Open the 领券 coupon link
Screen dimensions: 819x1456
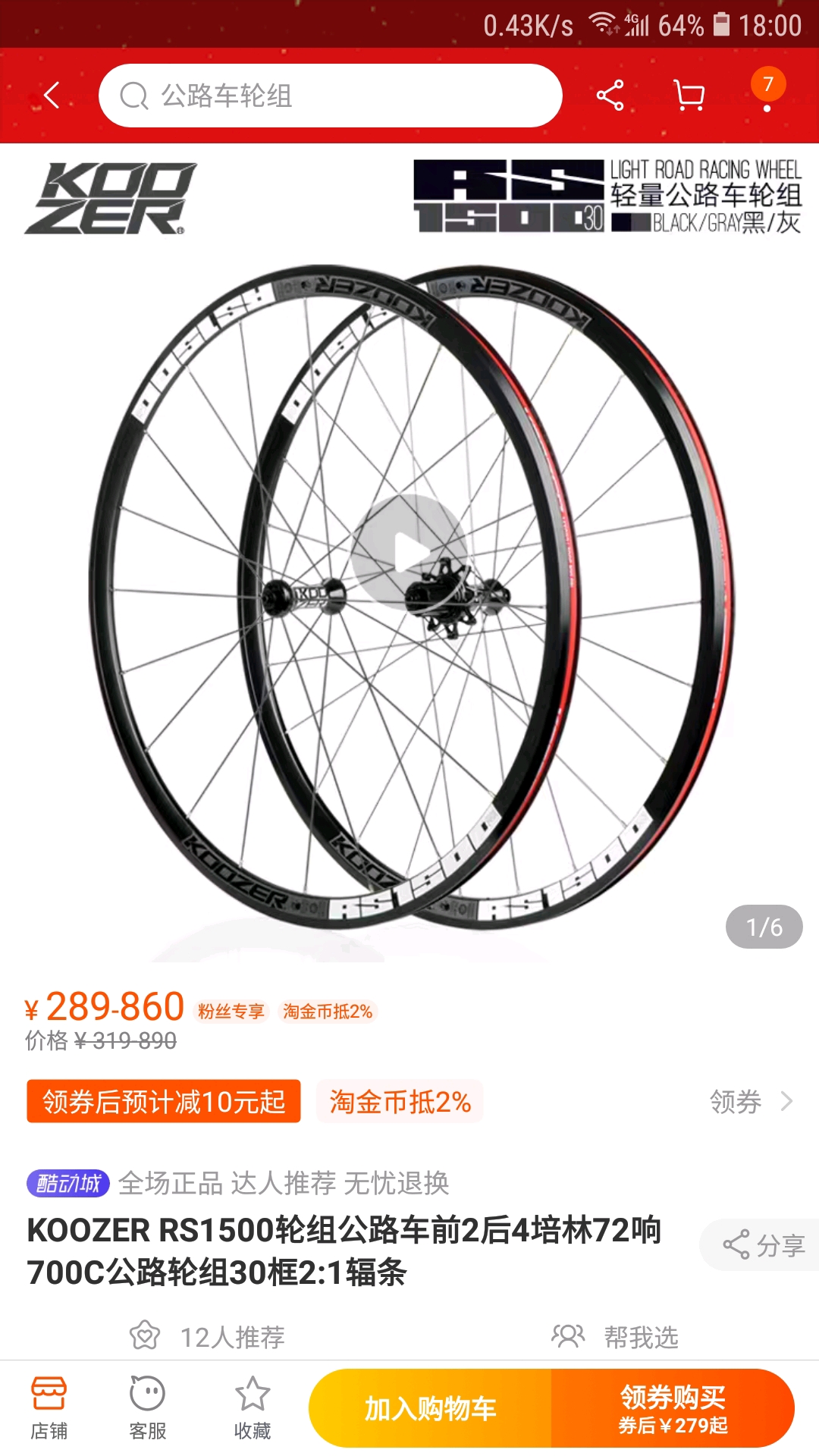click(751, 1101)
